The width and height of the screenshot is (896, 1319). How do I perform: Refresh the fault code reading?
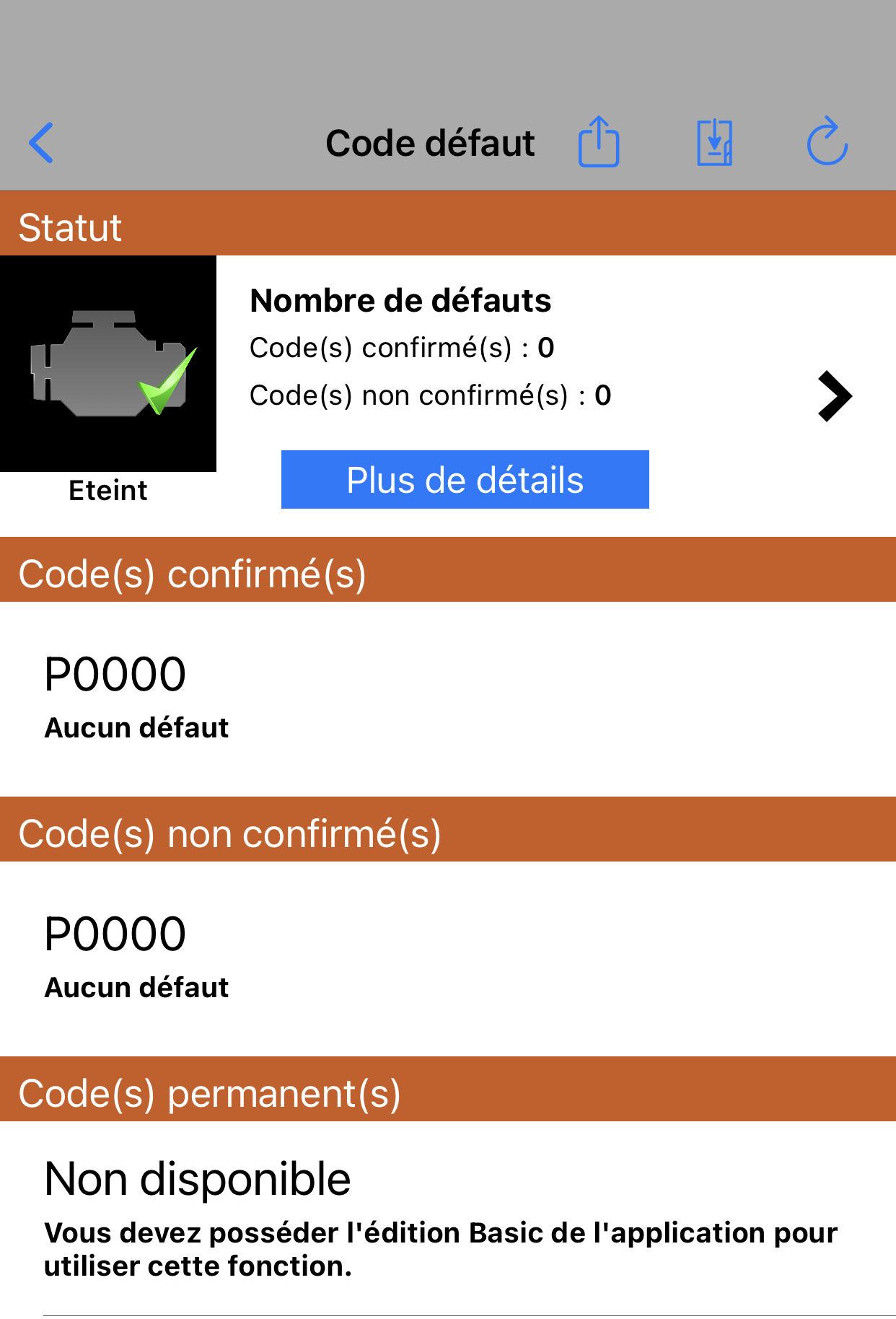tap(827, 142)
